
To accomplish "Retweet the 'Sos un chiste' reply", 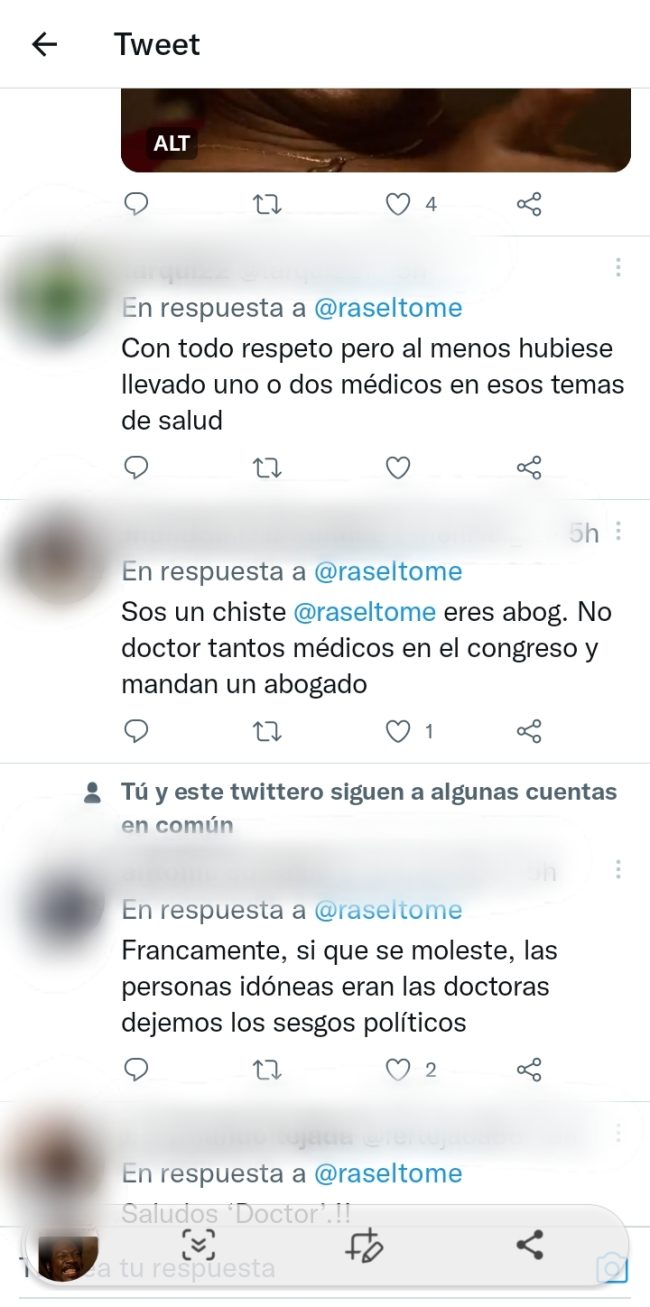I will [267, 731].
